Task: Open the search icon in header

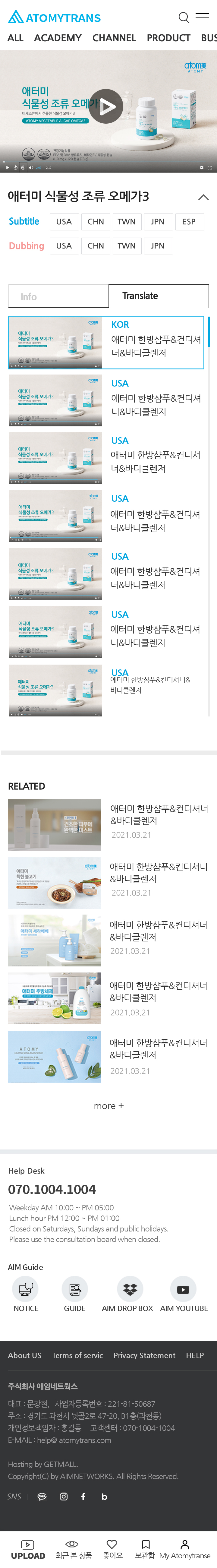Action: pos(183,17)
